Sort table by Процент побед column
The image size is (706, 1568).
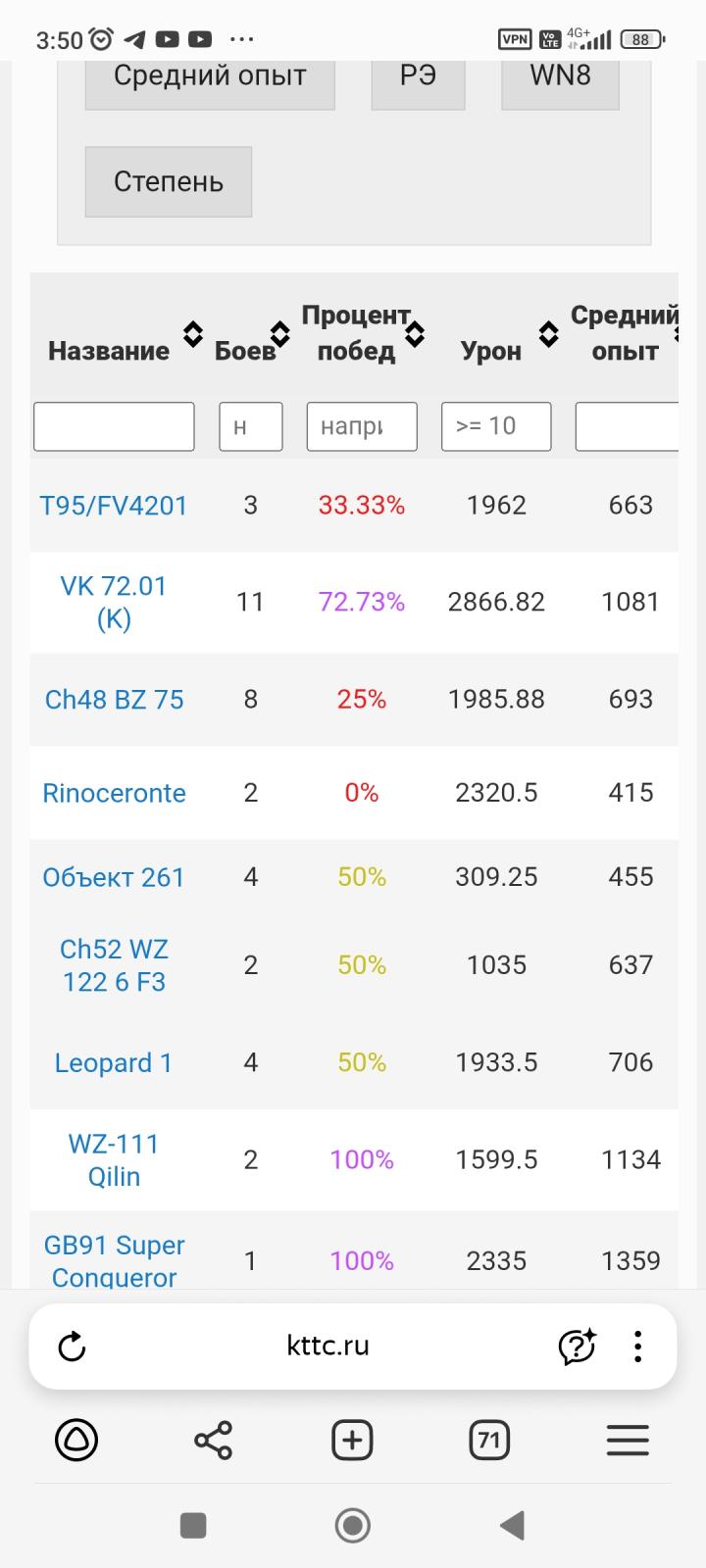tap(415, 334)
